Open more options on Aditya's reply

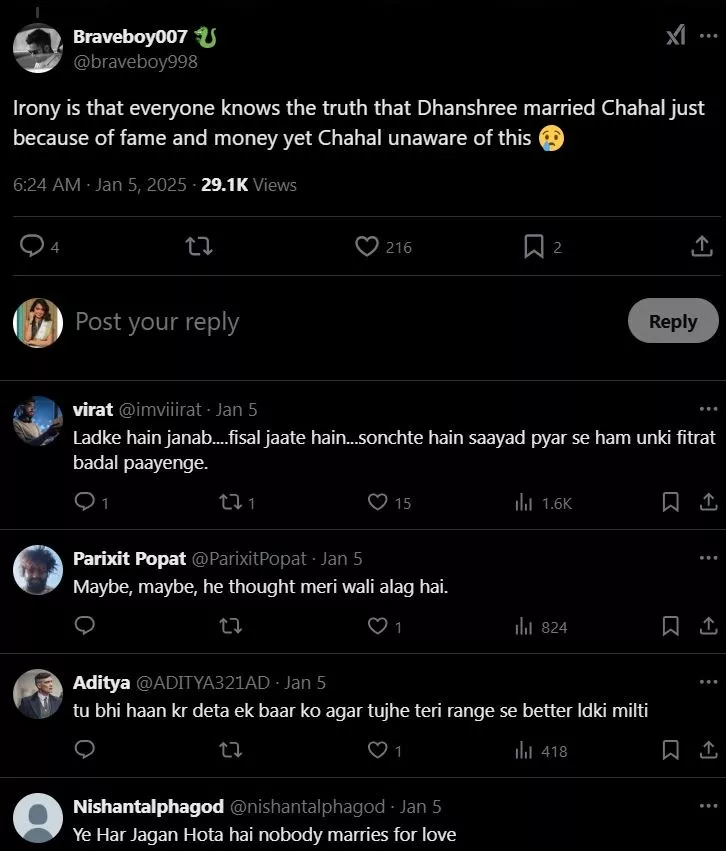708,682
